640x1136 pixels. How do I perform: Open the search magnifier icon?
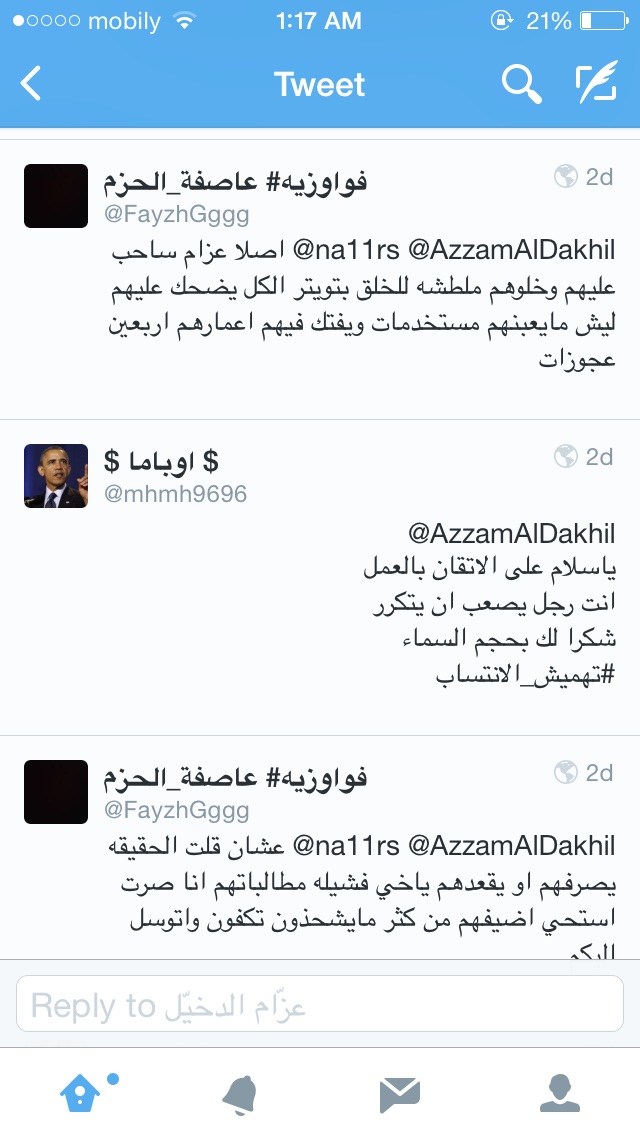coord(521,83)
